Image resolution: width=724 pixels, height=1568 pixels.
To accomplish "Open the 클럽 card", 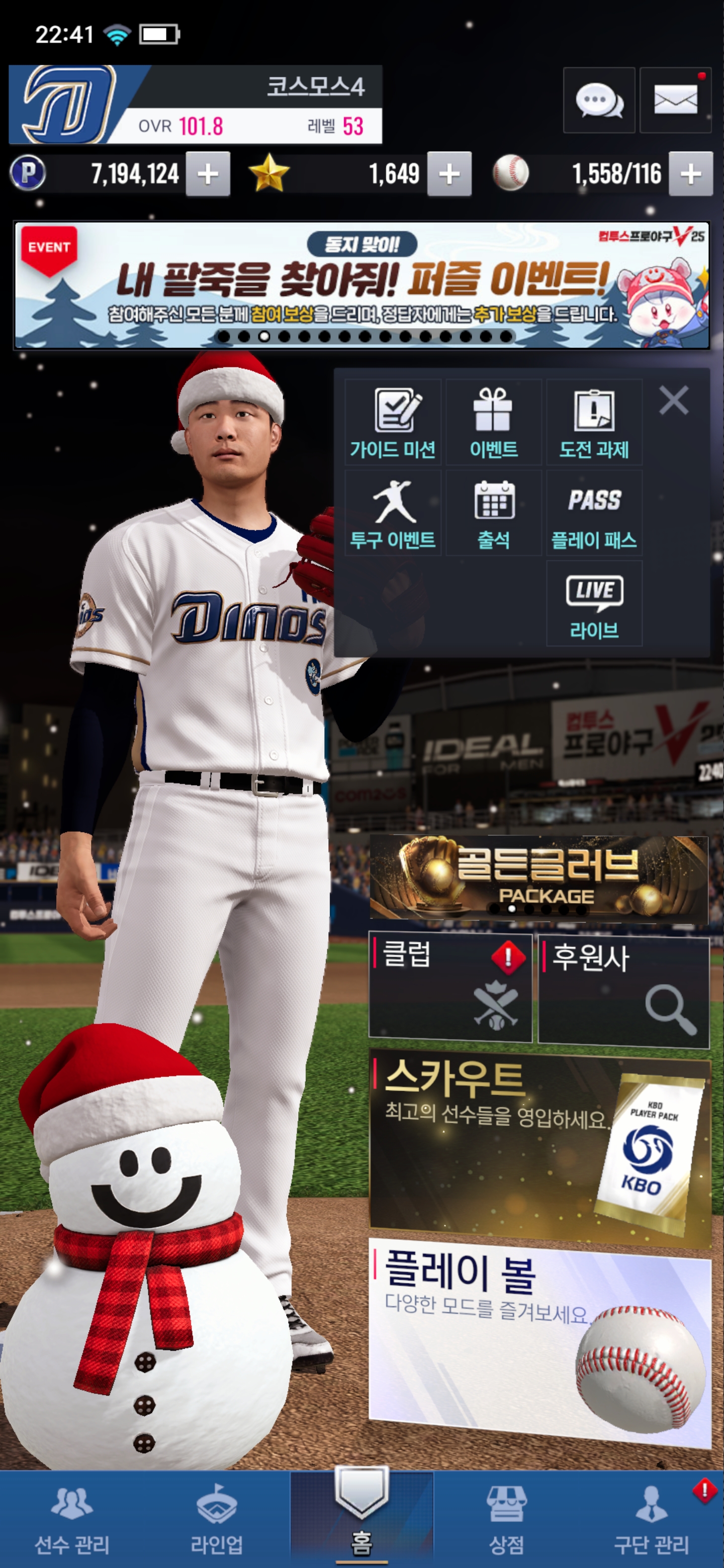I will click(450, 986).
